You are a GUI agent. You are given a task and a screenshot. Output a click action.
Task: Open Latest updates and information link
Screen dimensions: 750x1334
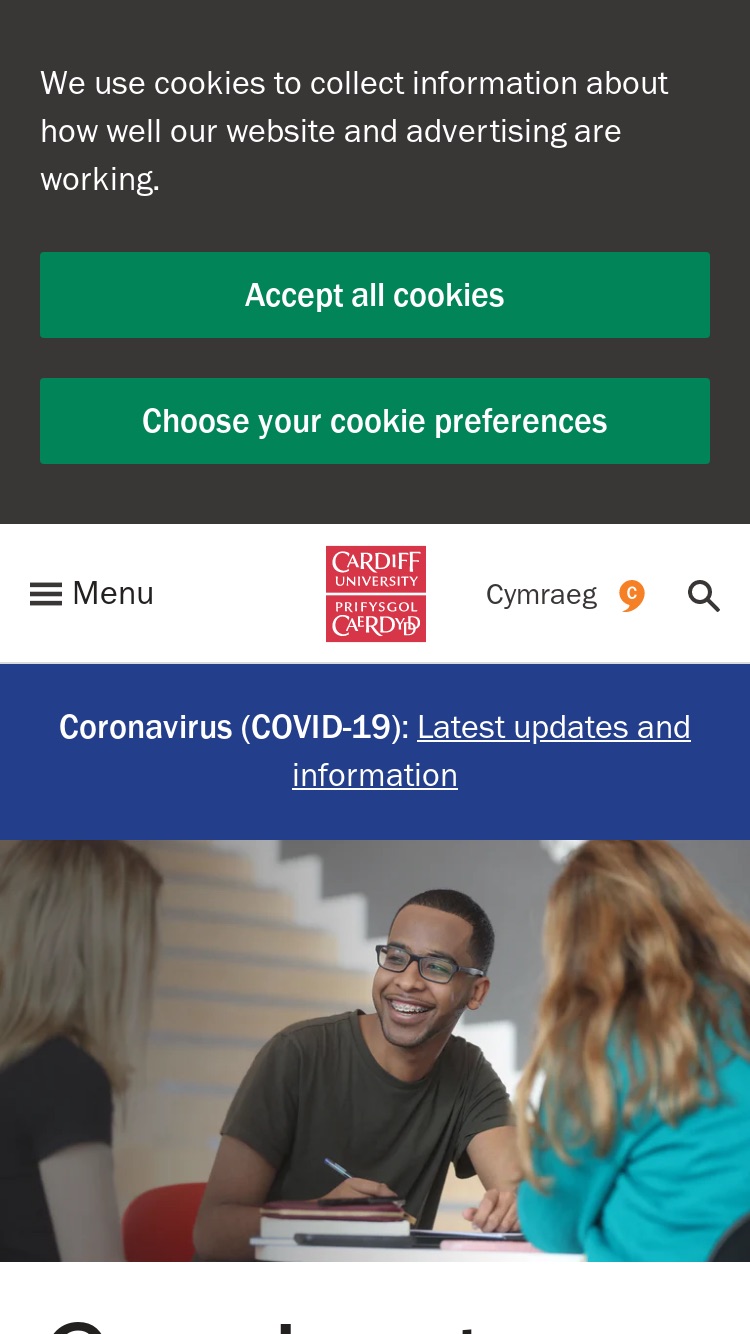pyautogui.click(x=492, y=751)
